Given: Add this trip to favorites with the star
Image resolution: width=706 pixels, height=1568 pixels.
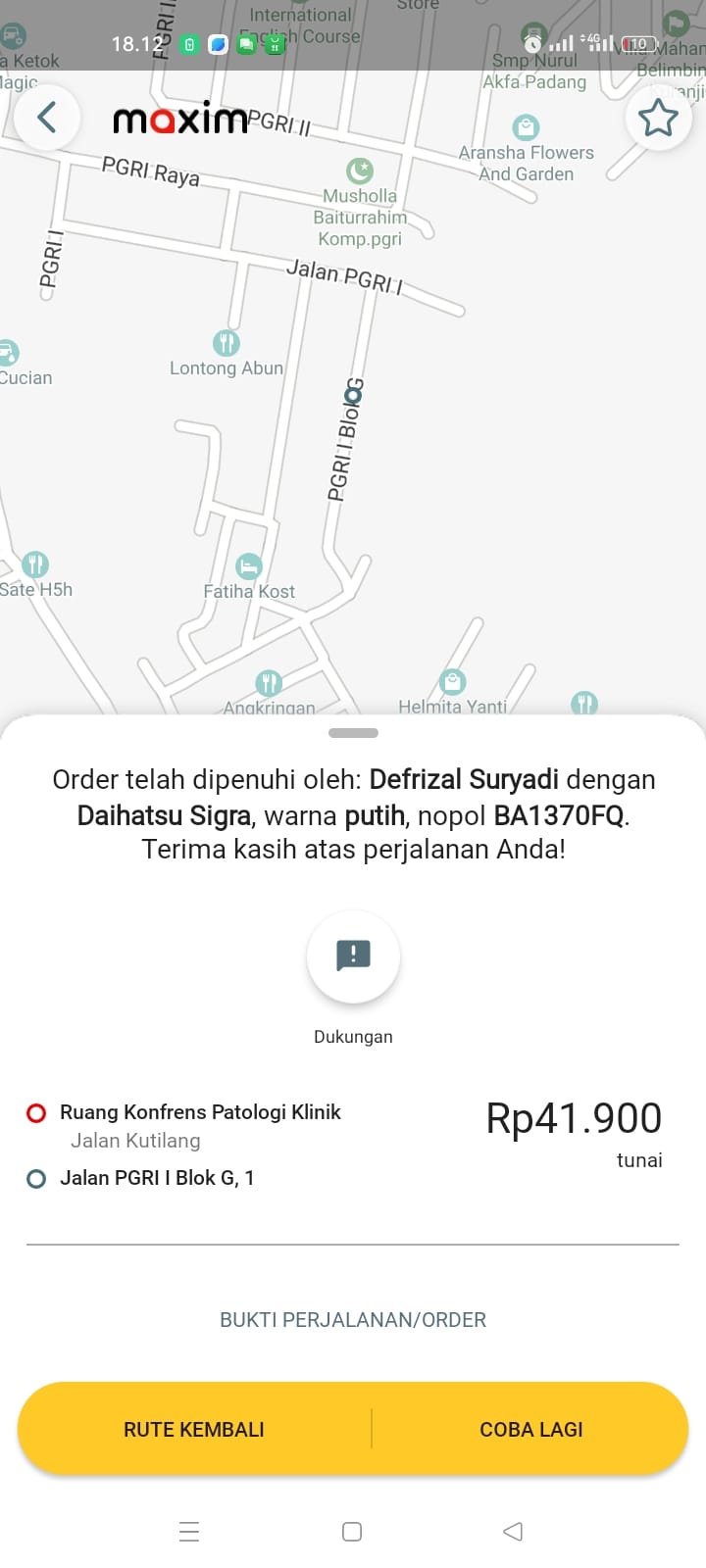Looking at the screenshot, I should [x=657, y=119].
